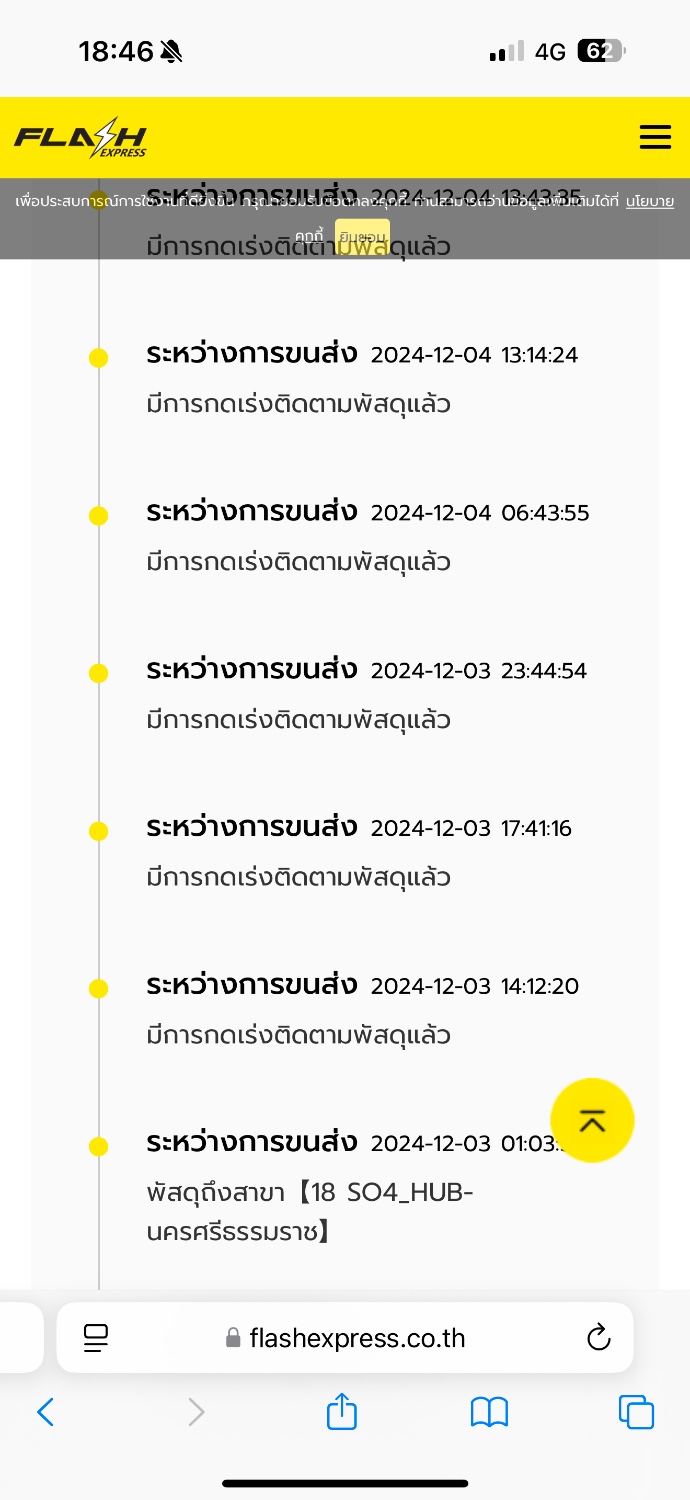Tap the yellow scroll-to-top button
690x1500 pixels.
(x=592, y=1120)
